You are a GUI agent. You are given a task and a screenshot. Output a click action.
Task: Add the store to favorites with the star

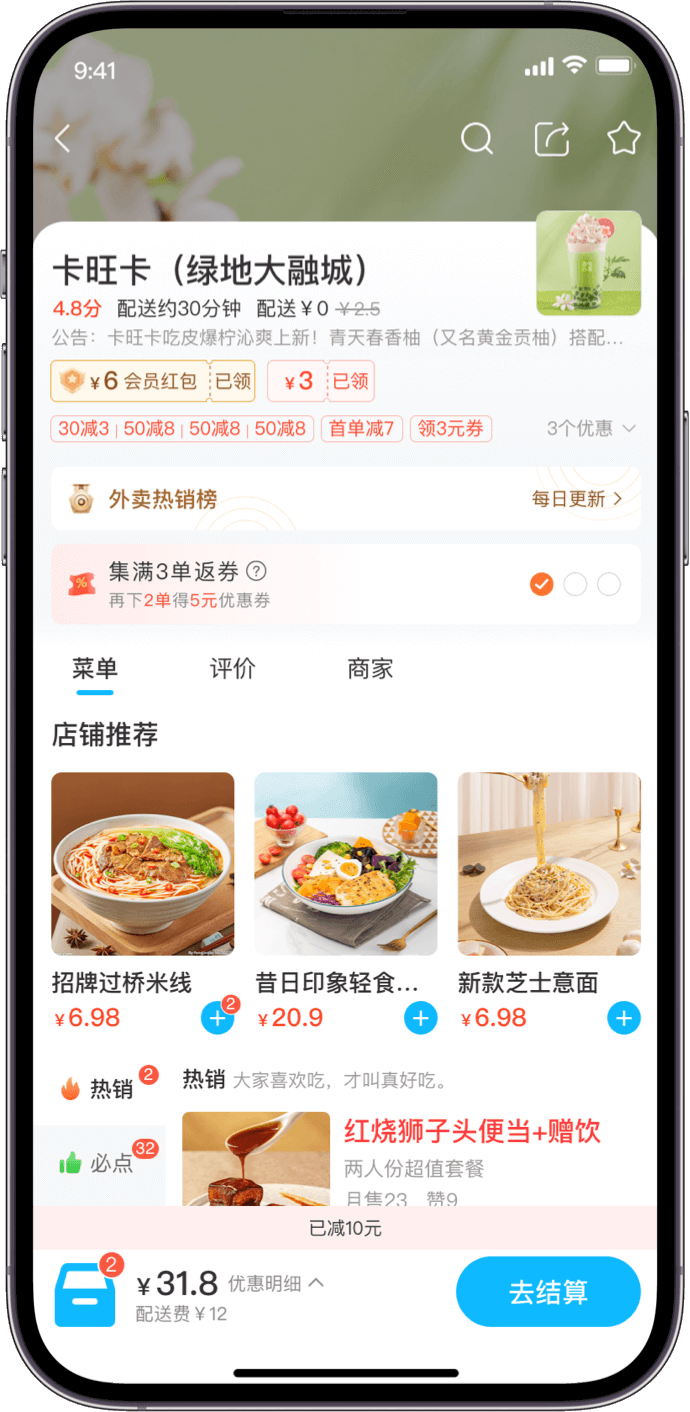623,138
